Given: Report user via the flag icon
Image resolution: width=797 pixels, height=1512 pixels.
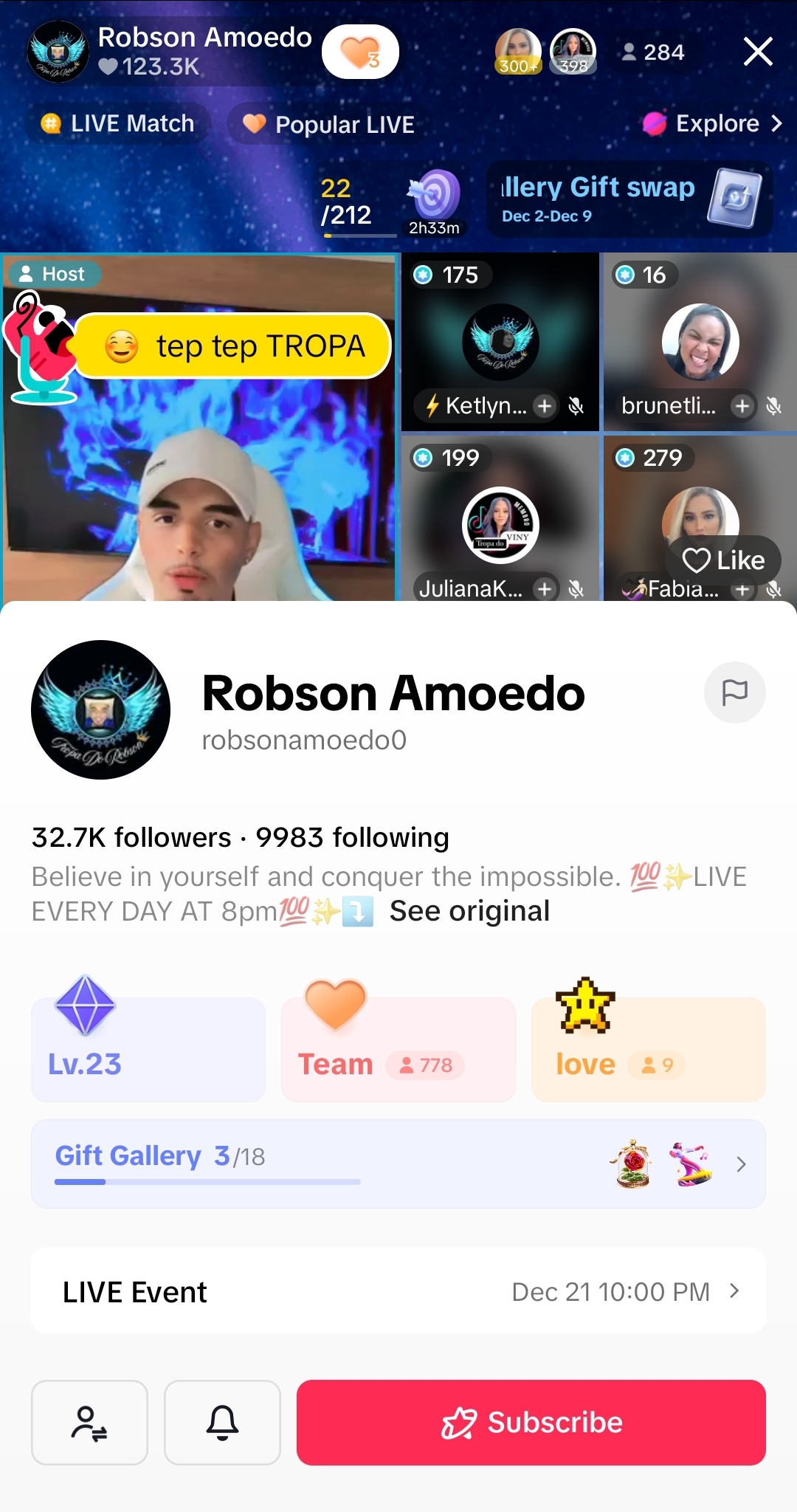Looking at the screenshot, I should pos(734,693).
